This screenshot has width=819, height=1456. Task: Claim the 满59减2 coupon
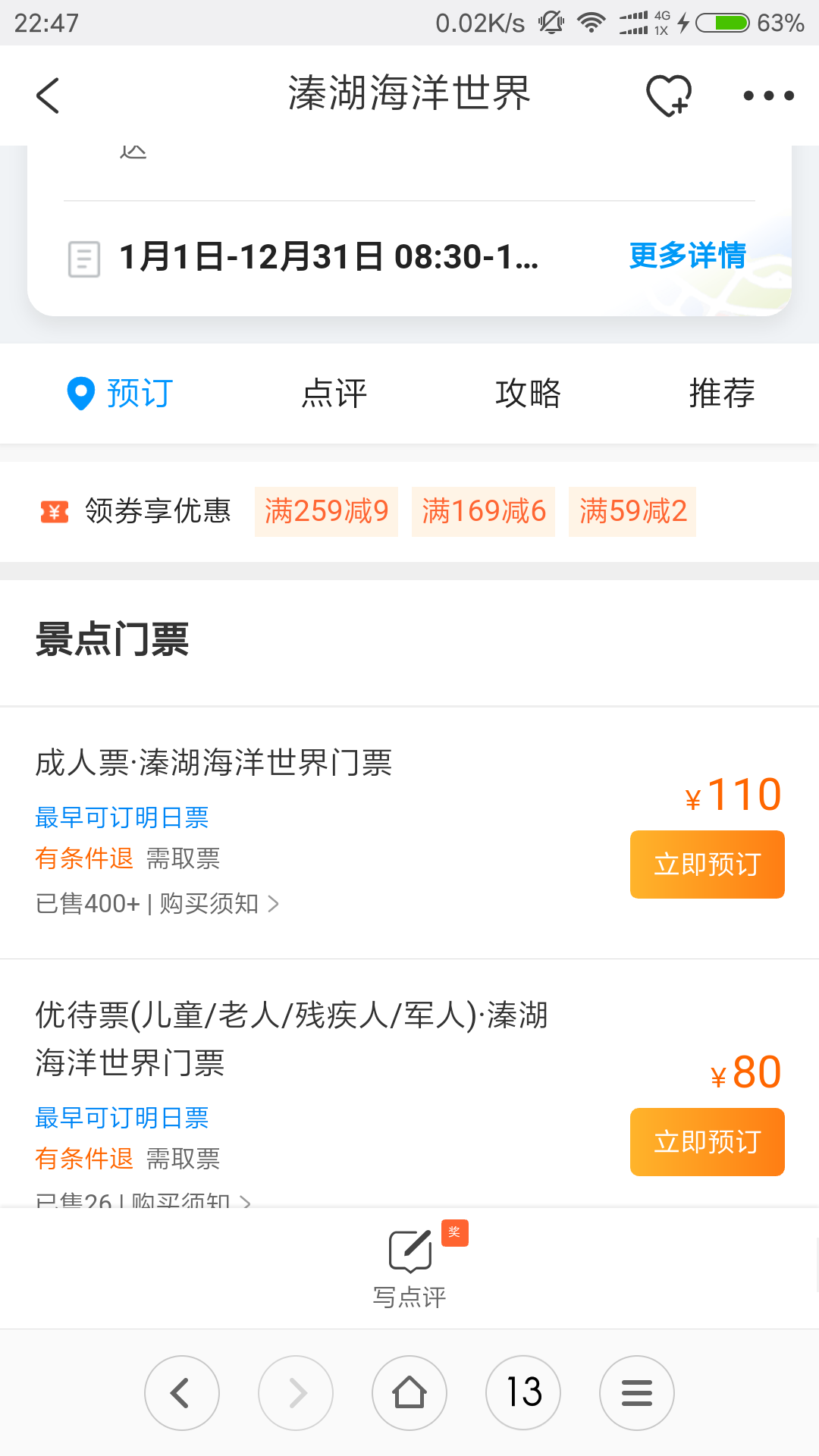pos(632,512)
